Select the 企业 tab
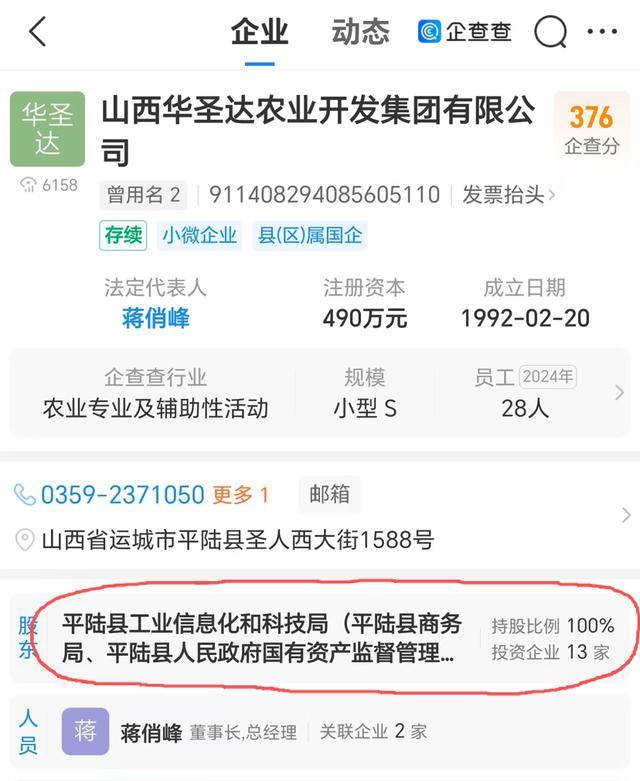The width and height of the screenshot is (640, 781). (259, 32)
